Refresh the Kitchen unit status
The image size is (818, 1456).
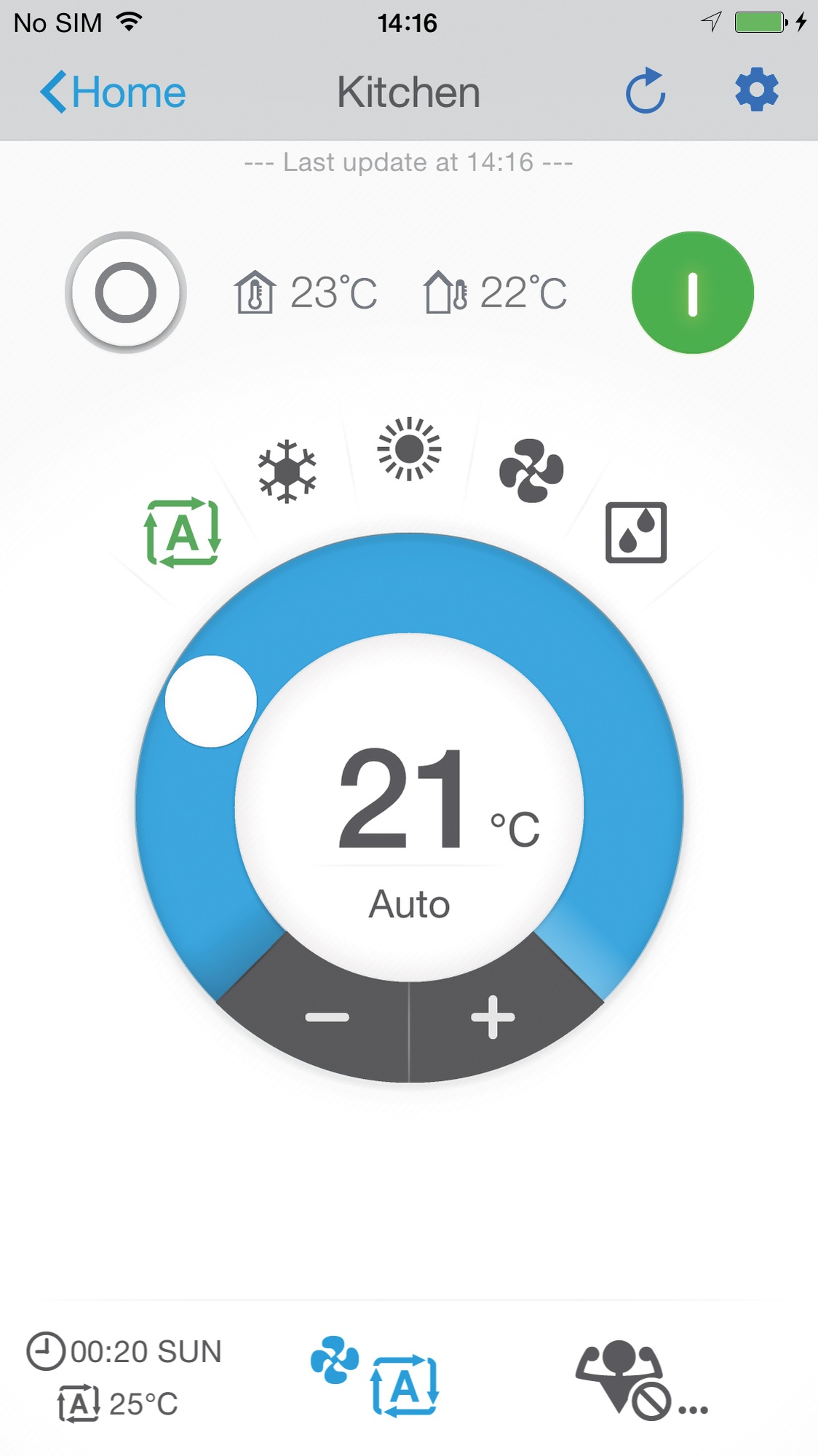coord(646,92)
